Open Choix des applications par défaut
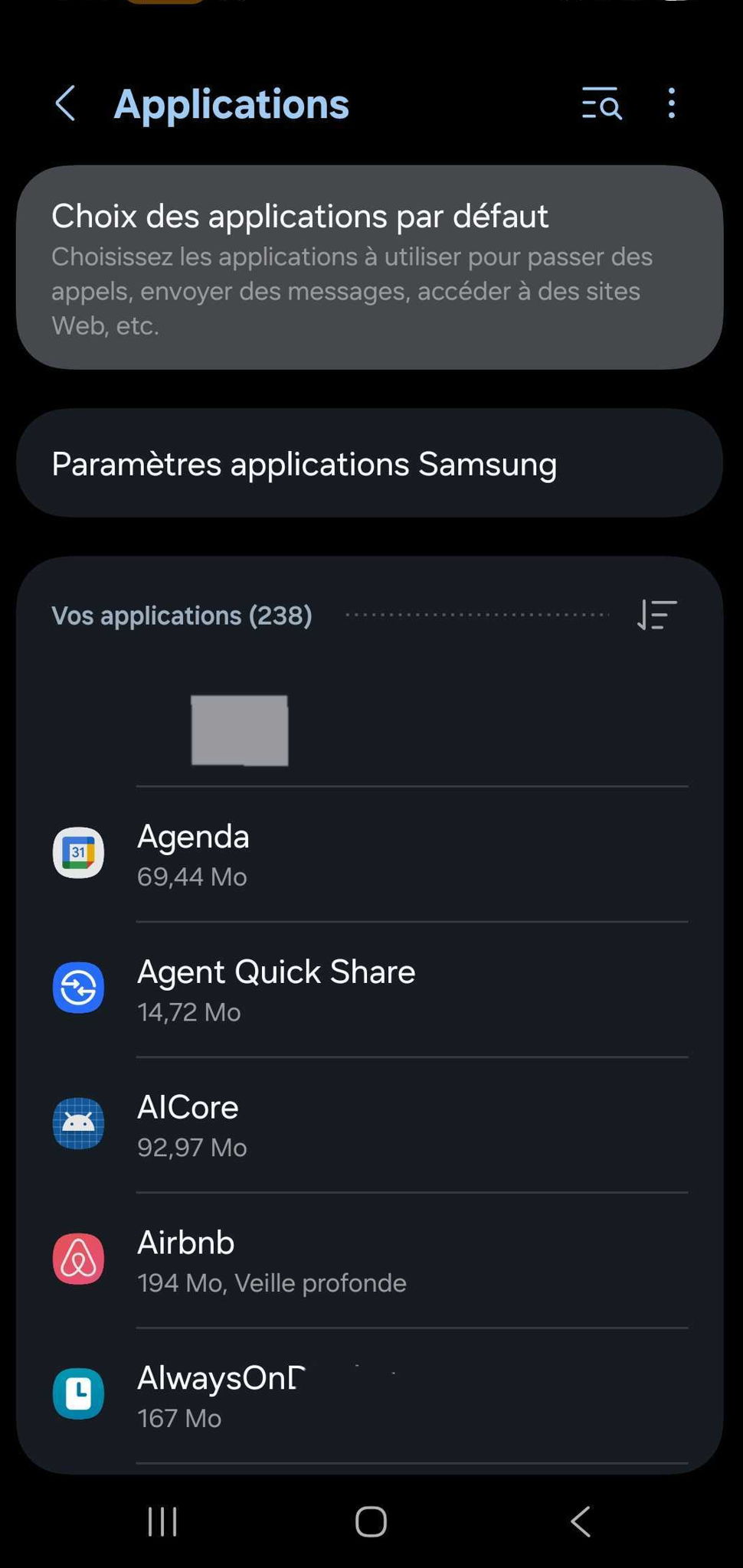Screen dimensions: 743x1568 (369, 268)
